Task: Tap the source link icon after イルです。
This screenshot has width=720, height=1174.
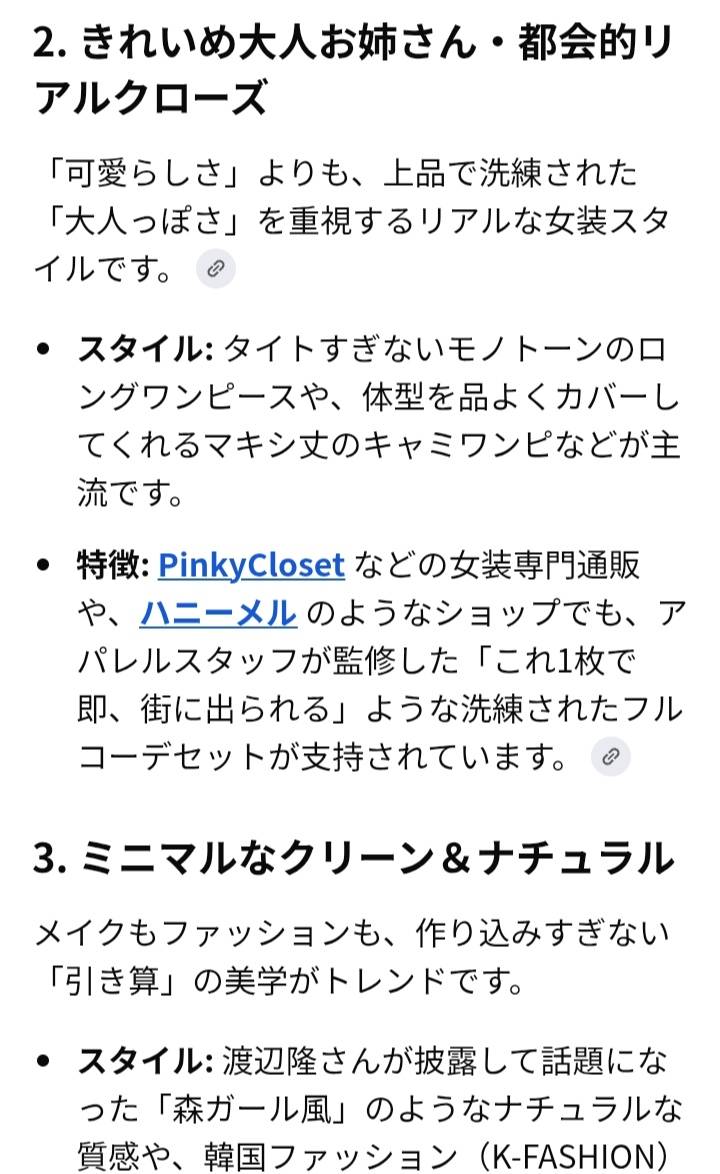Action: coord(216,268)
